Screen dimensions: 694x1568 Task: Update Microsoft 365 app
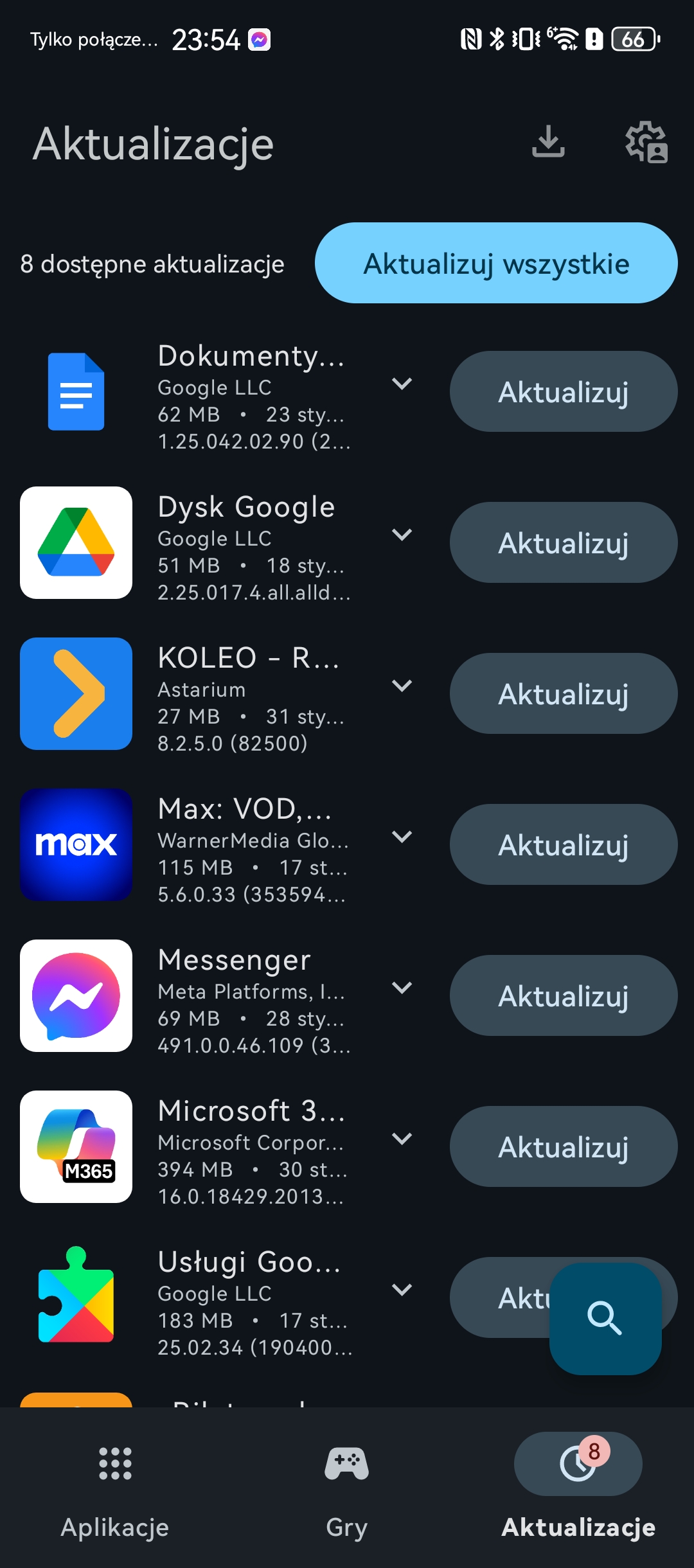click(x=564, y=1146)
